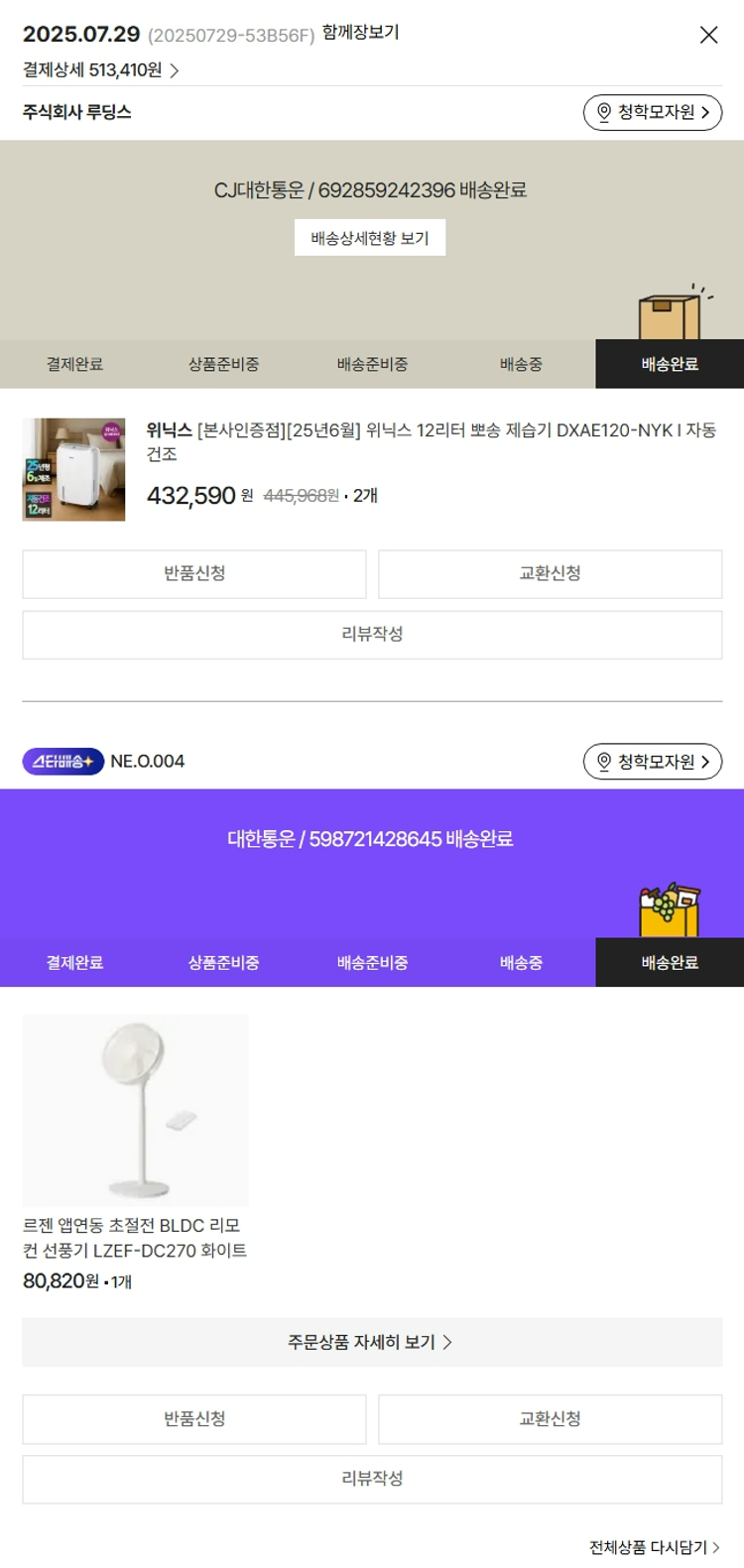Request exchange 교환신청 for 위닉스 제습기
This screenshot has width=744, height=1568.
pyautogui.click(x=550, y=574)
